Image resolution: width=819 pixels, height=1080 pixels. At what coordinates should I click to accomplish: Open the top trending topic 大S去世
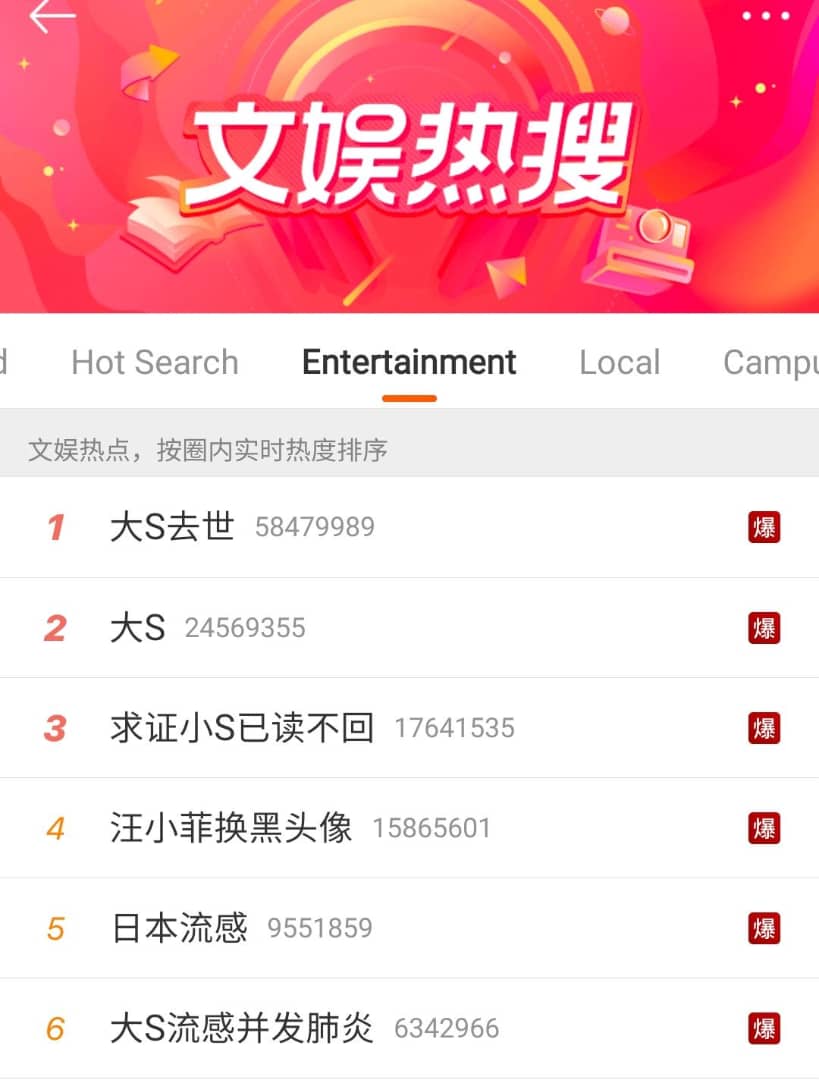[x=173, y=527]
